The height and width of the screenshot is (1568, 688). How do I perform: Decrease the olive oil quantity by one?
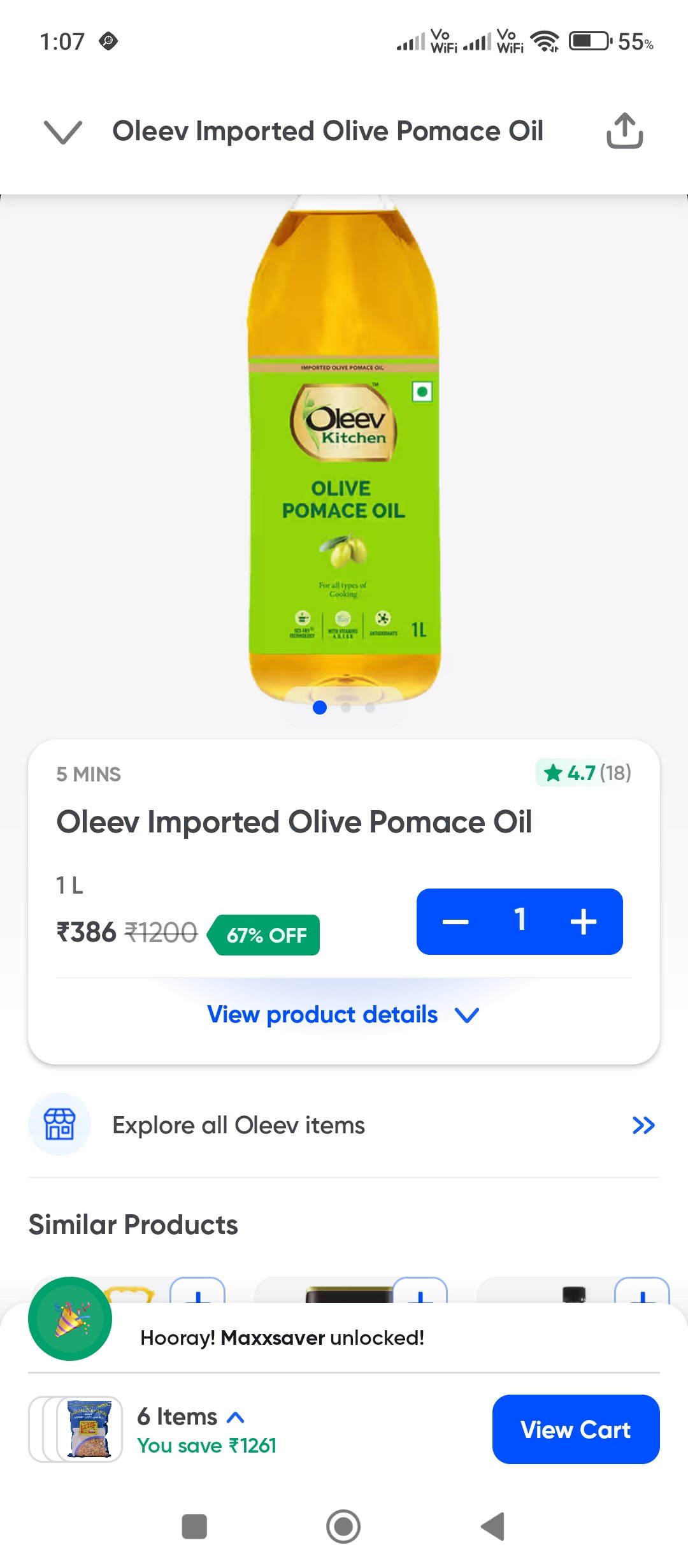coord(455,922)
